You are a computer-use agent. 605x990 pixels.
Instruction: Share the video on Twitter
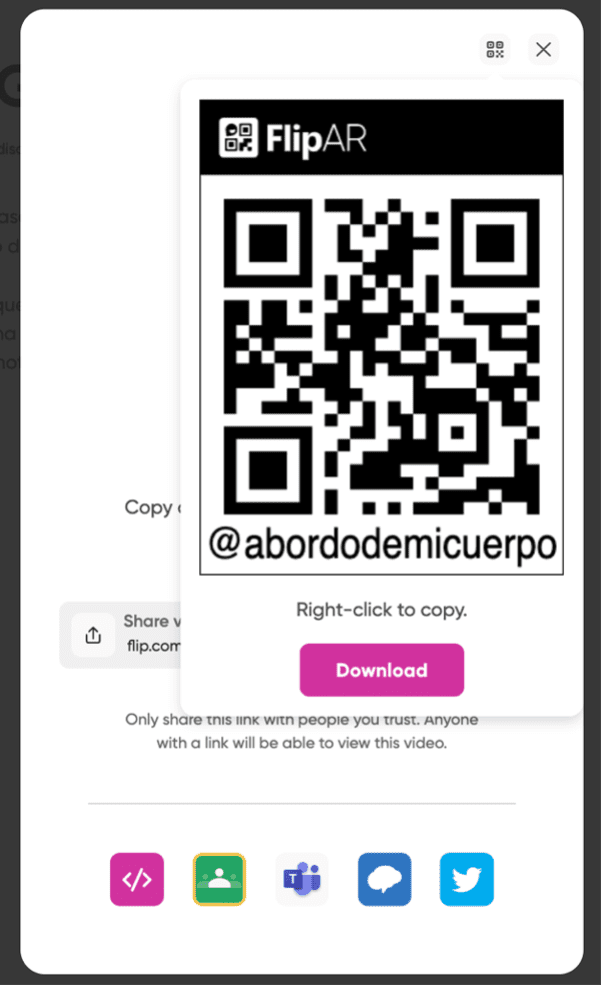point(467,879)
